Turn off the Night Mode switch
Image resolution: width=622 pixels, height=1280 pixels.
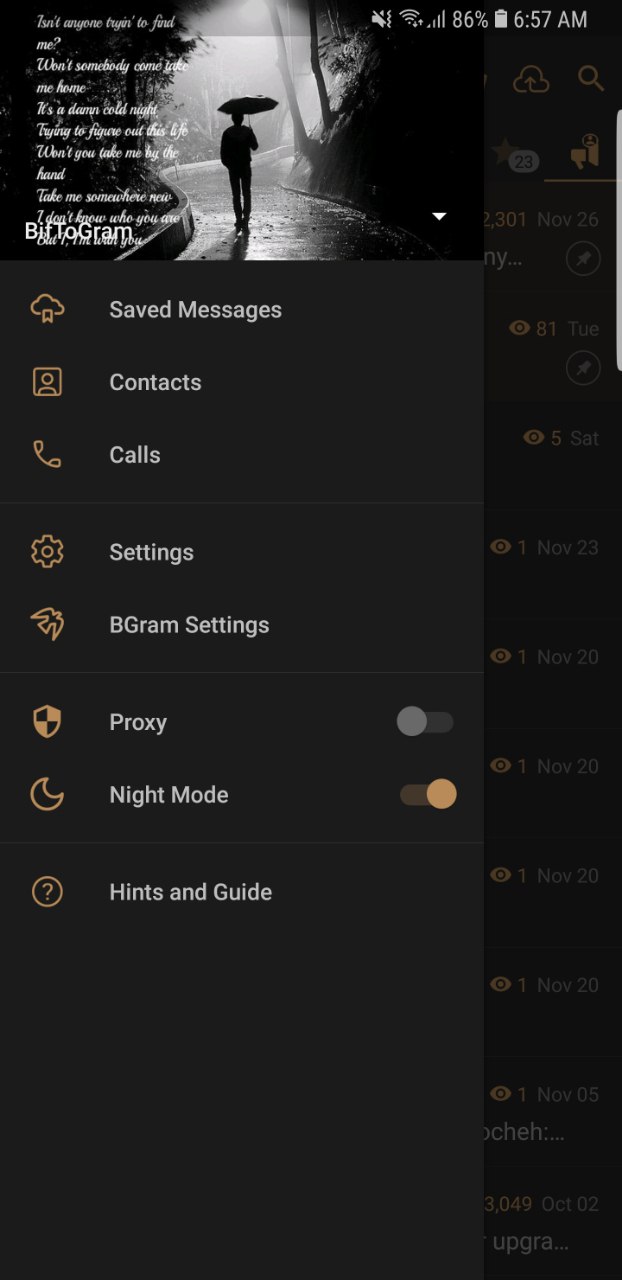coord(428,795)
